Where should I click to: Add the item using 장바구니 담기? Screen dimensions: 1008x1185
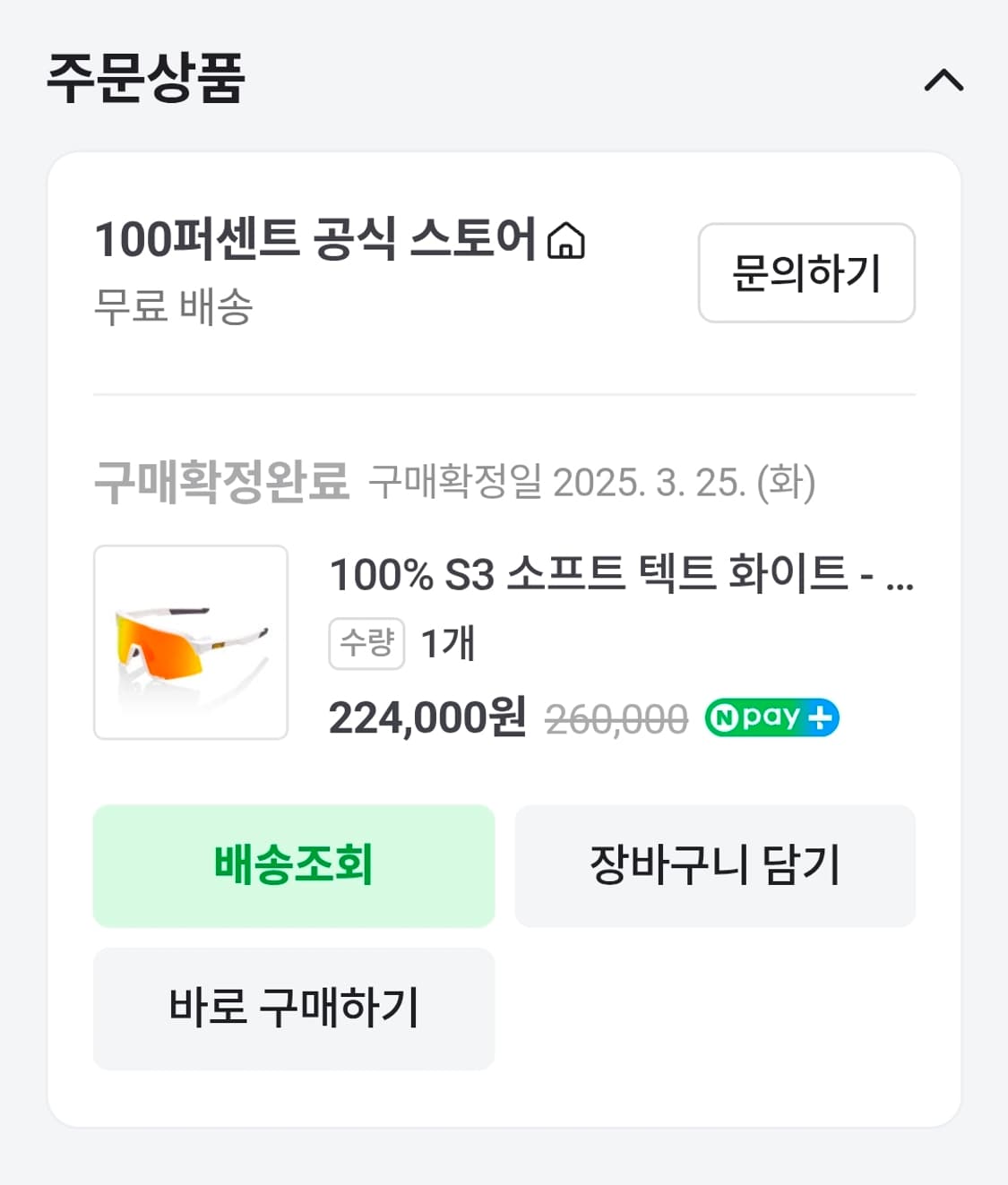tap(714, 865)
